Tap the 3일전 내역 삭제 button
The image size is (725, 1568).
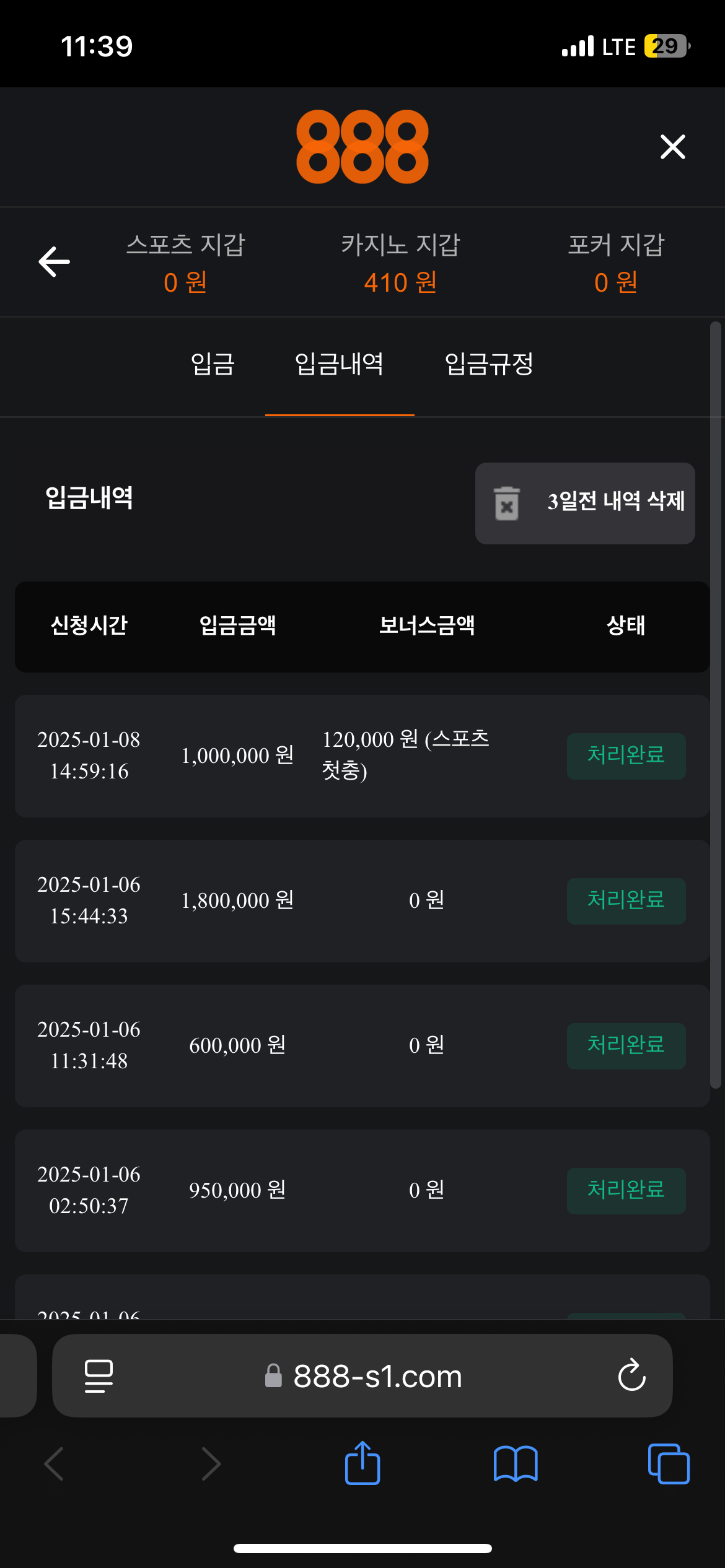pyautogui.click(x=585, y=503)
